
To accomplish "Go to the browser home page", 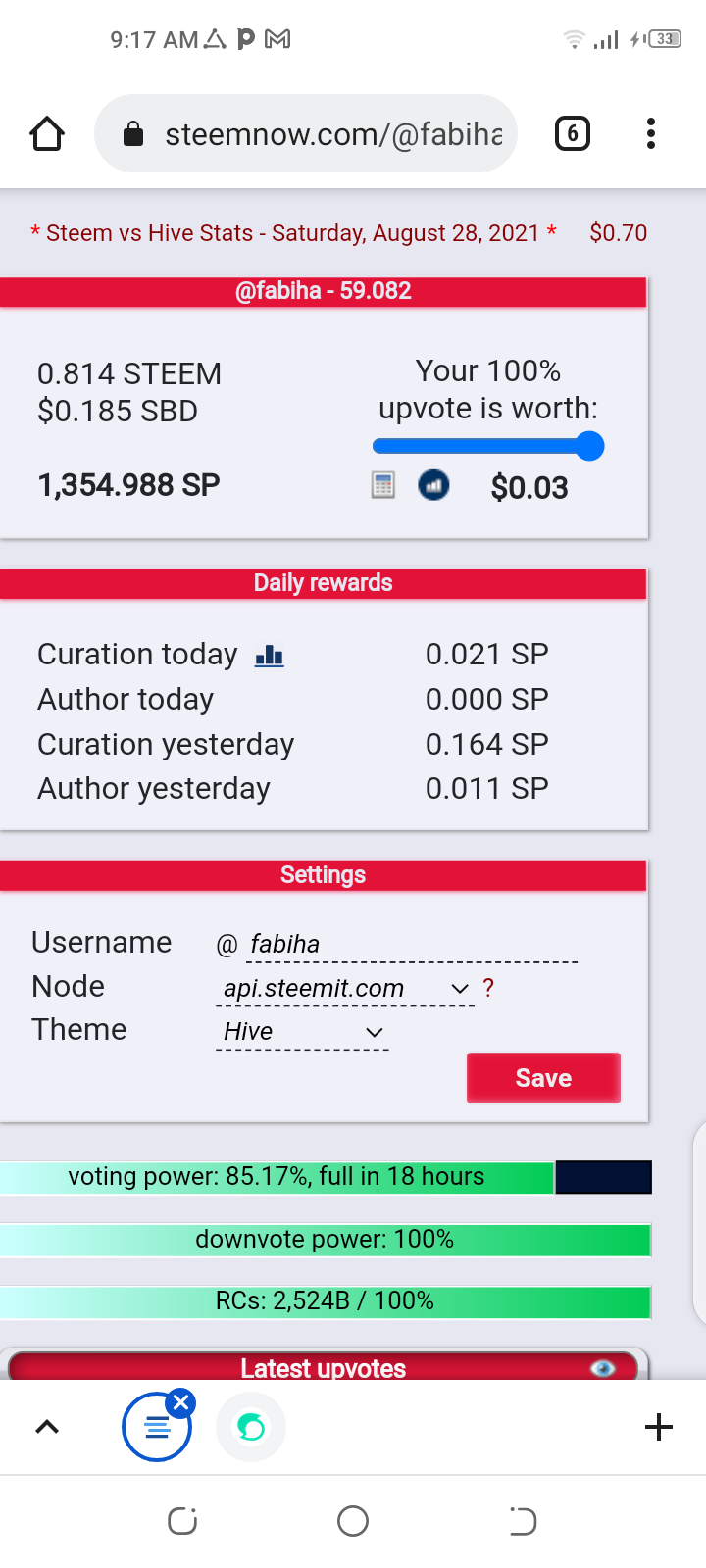I will click(47, 133).
